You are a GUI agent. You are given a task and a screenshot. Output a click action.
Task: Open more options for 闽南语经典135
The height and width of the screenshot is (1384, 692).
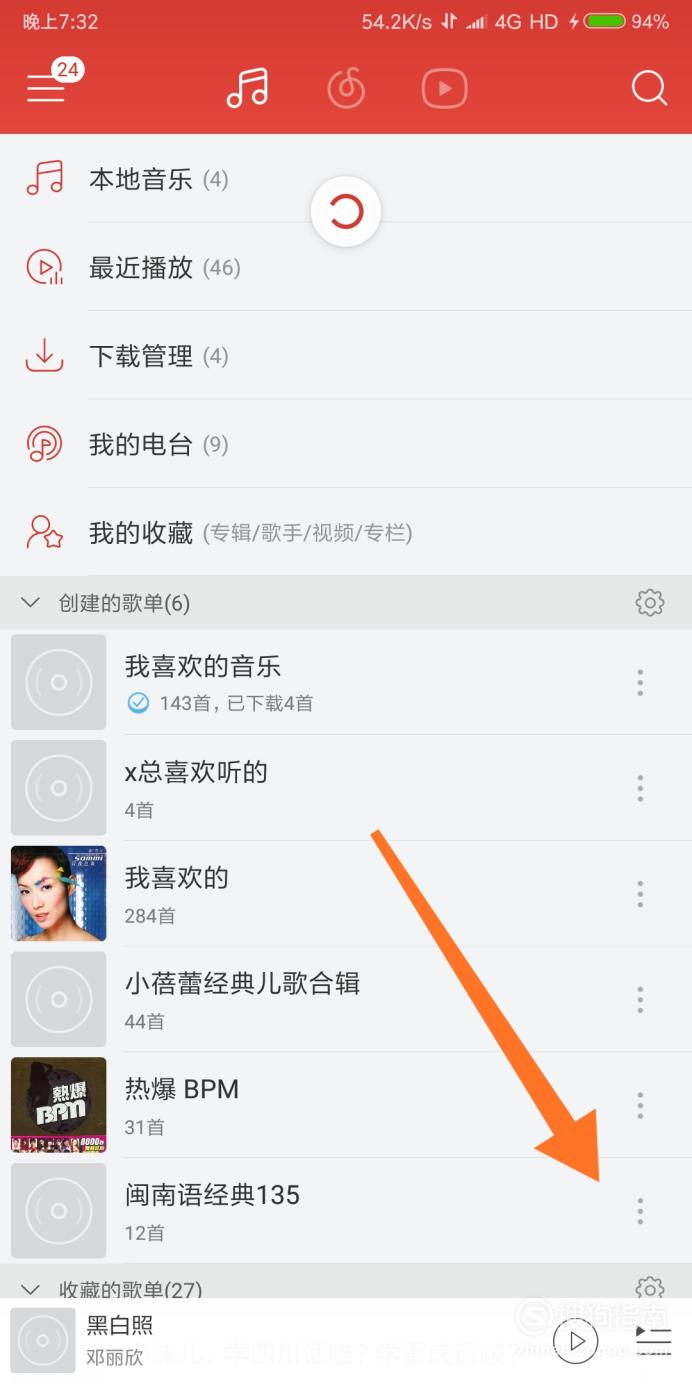coord(640,1211)
